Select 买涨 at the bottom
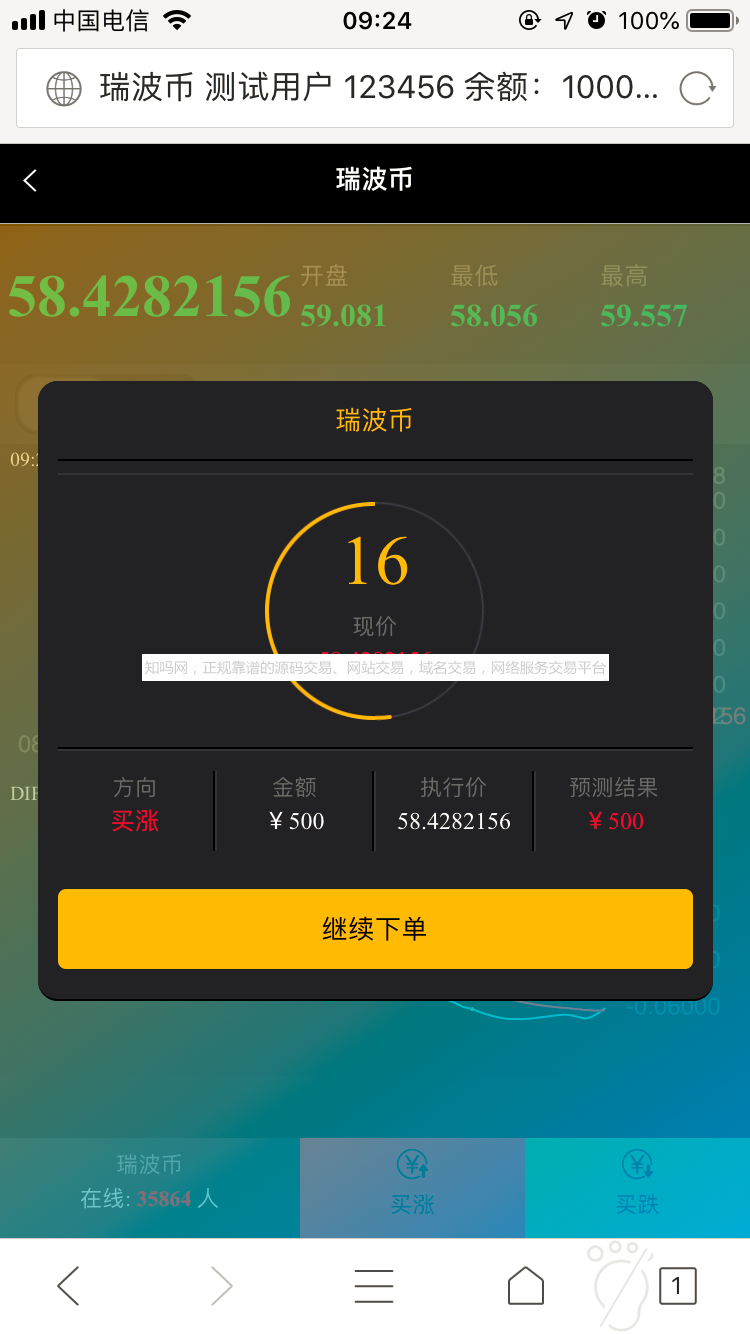 pyautogui.click(x=412, y=1186)
